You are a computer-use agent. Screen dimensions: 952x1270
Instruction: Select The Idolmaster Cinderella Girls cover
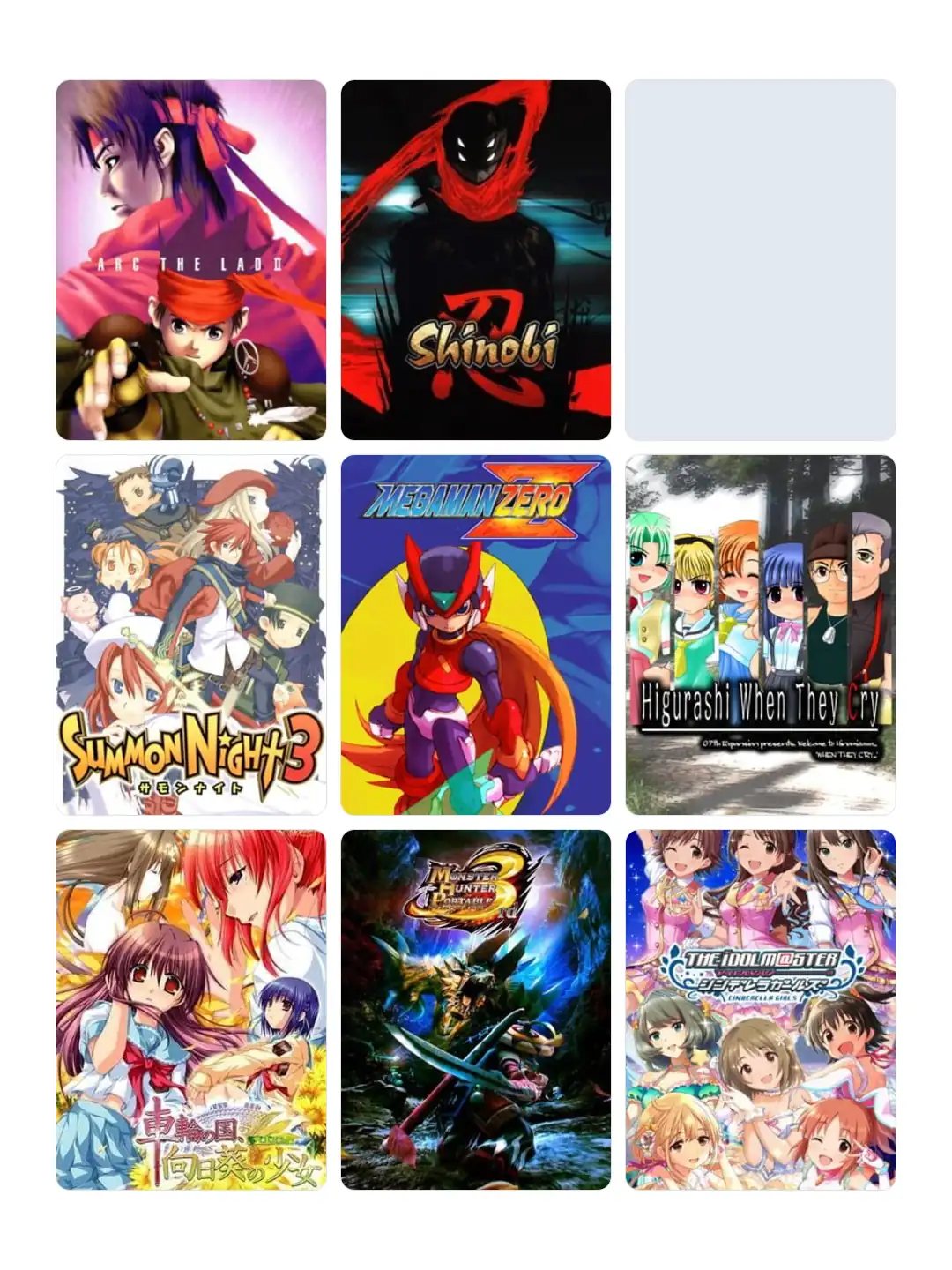click(761, 1010)
